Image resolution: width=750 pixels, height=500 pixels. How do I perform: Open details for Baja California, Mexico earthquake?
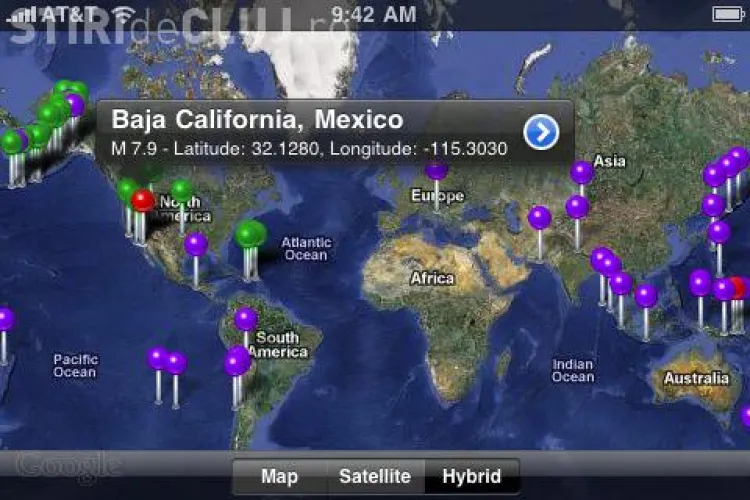click(541, 131)
